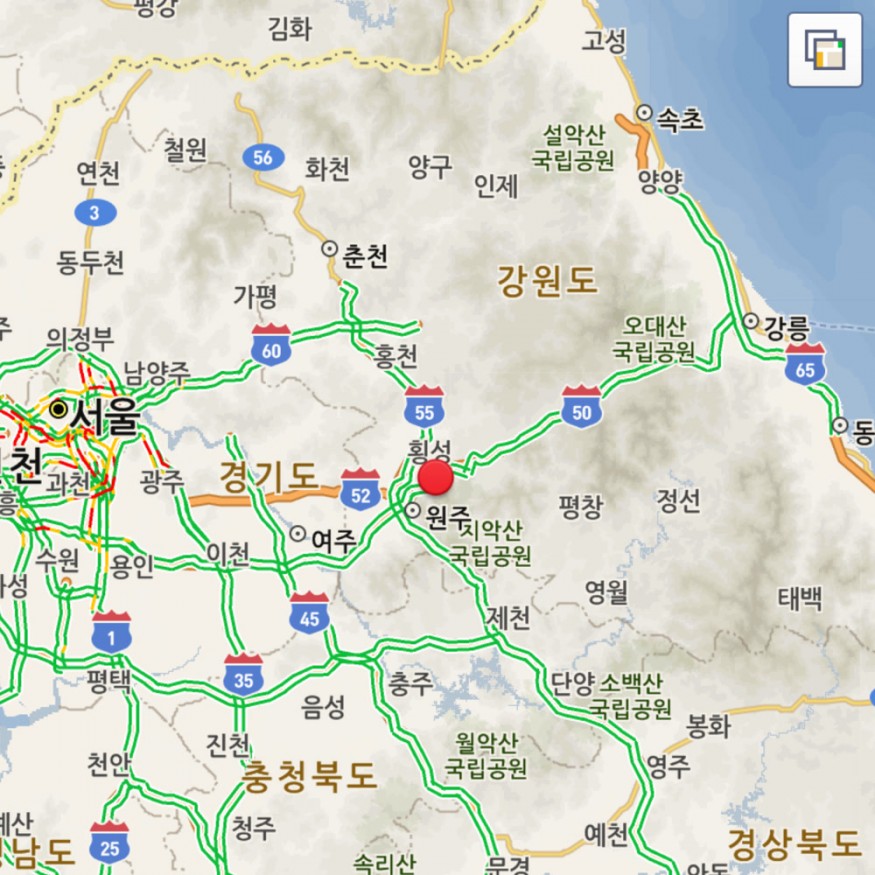Tap the red location marker near 원주
This screenshot has width=875, height=875.
pos(436,478)
